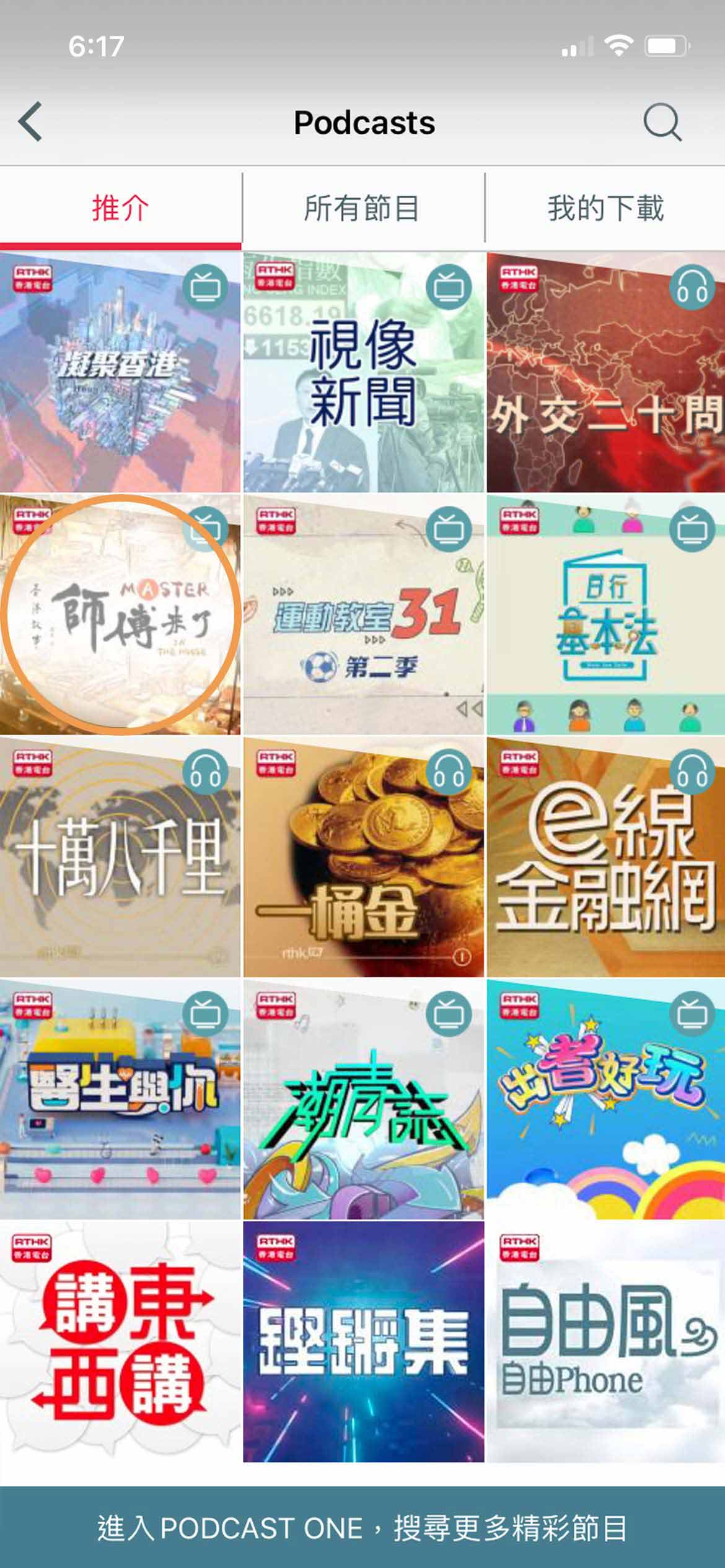Open the 運動教室31 第二季 tile
The image size is (725, 1568).
(x=363, y=614)
